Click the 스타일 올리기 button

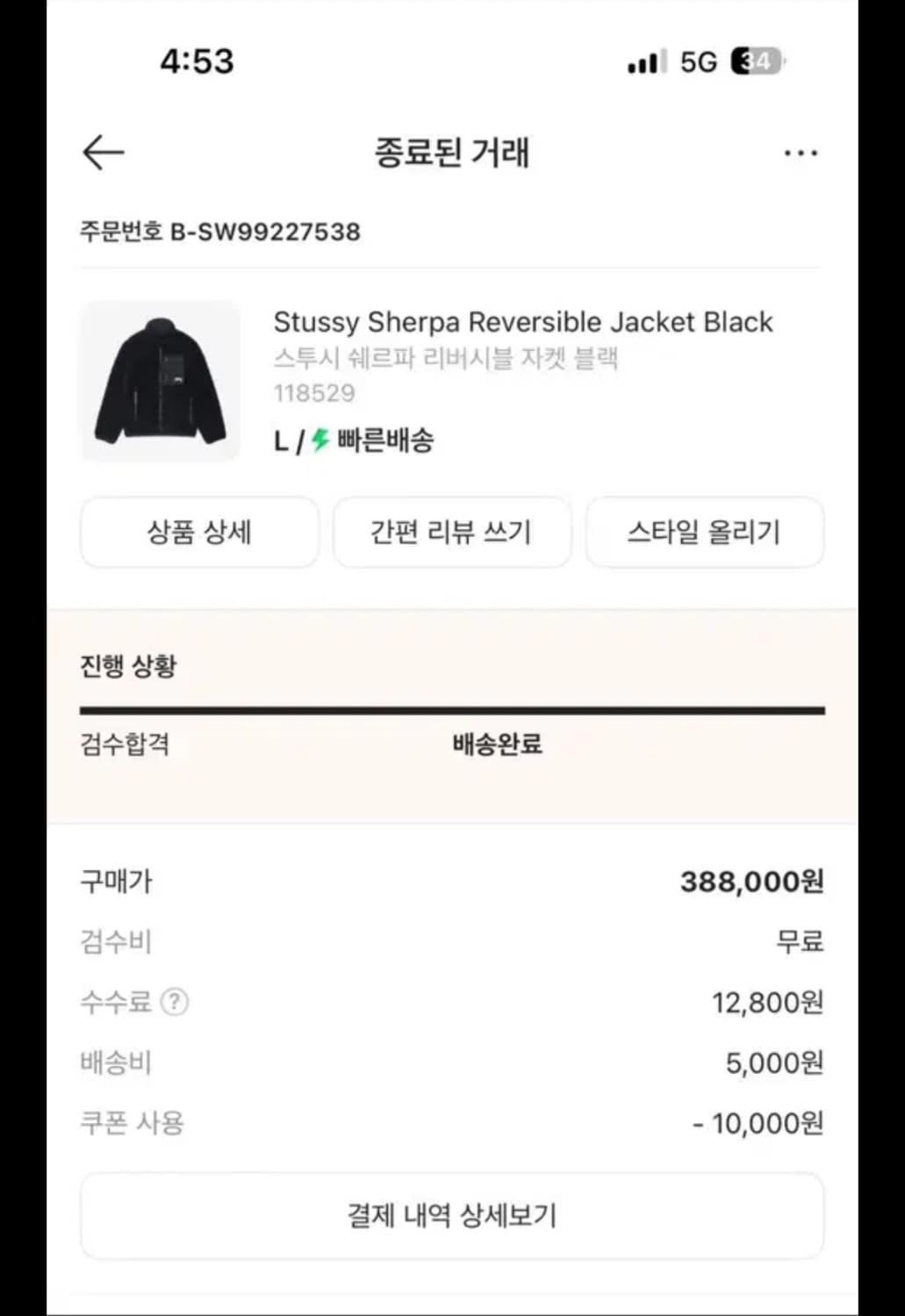pyautogui.click(x=705, y=533)
